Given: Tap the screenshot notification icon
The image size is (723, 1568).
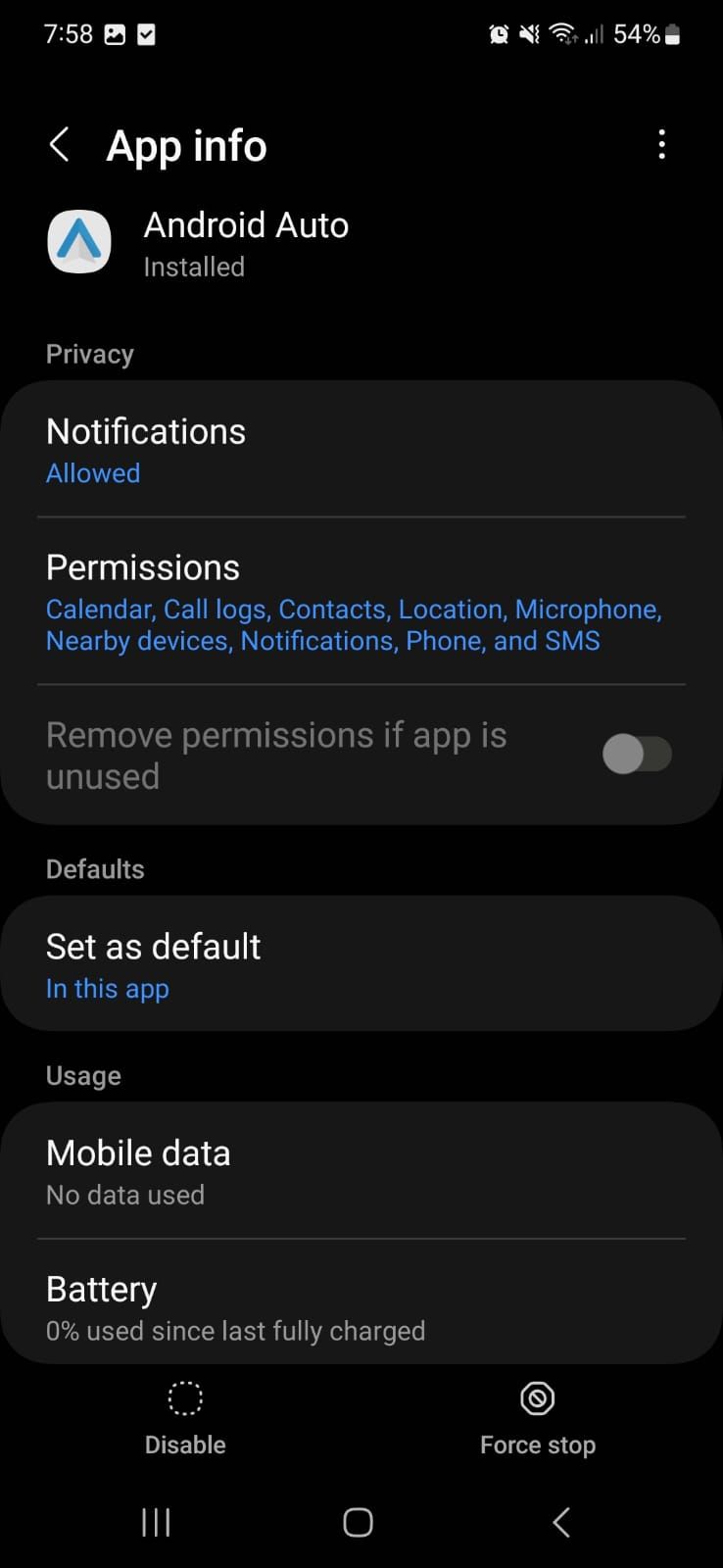Looking at the screenshot, I should (x=113, y=32).
